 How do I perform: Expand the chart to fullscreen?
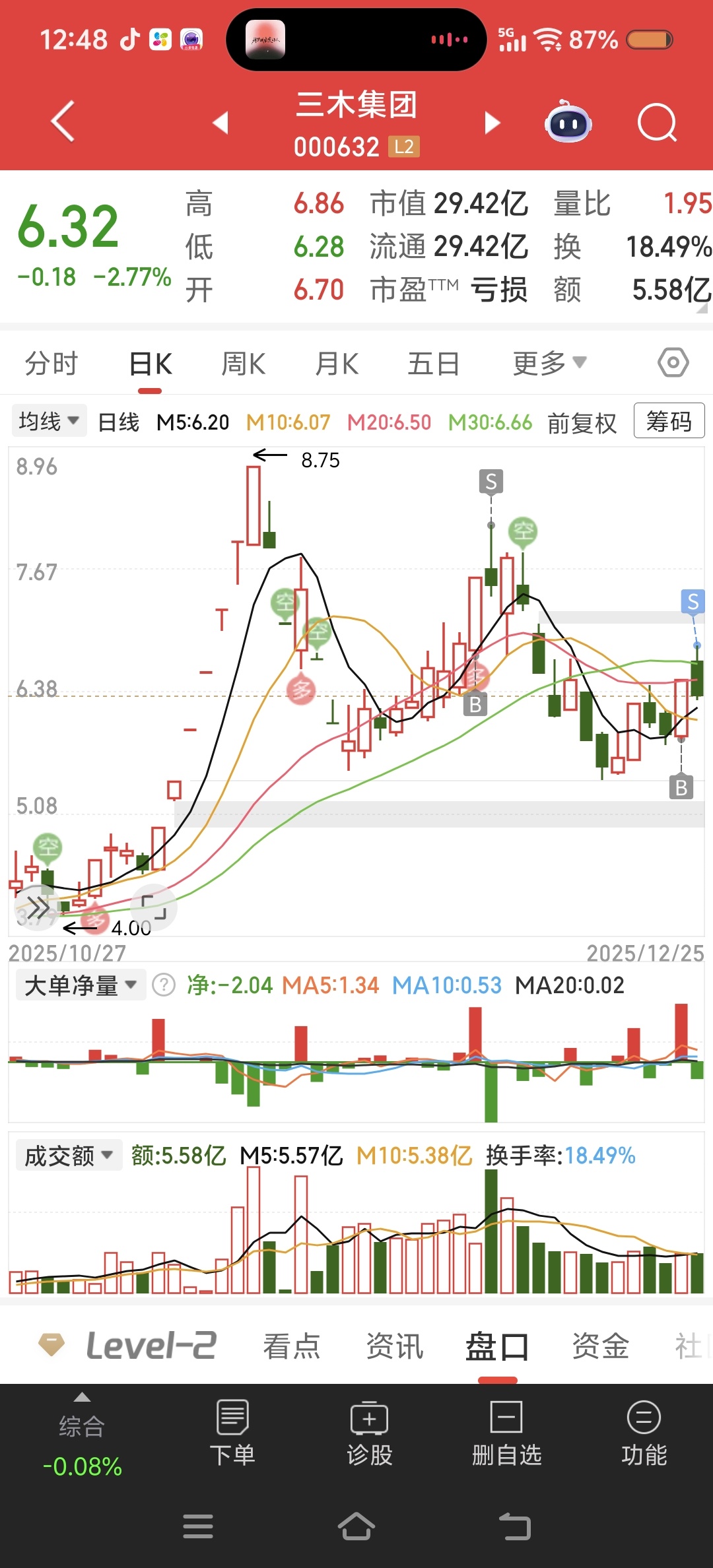coord(154,907)
